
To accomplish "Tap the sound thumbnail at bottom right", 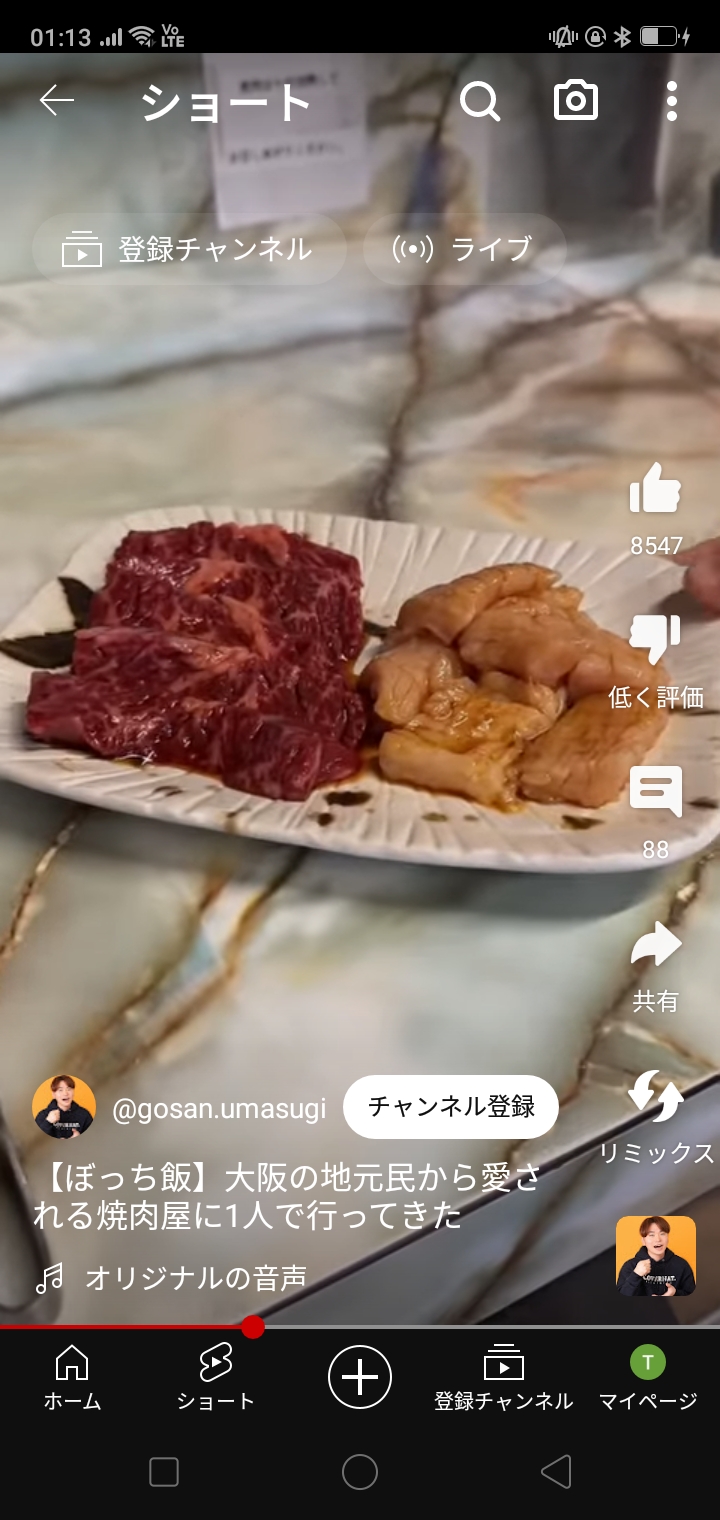I will pos(655,1256).
